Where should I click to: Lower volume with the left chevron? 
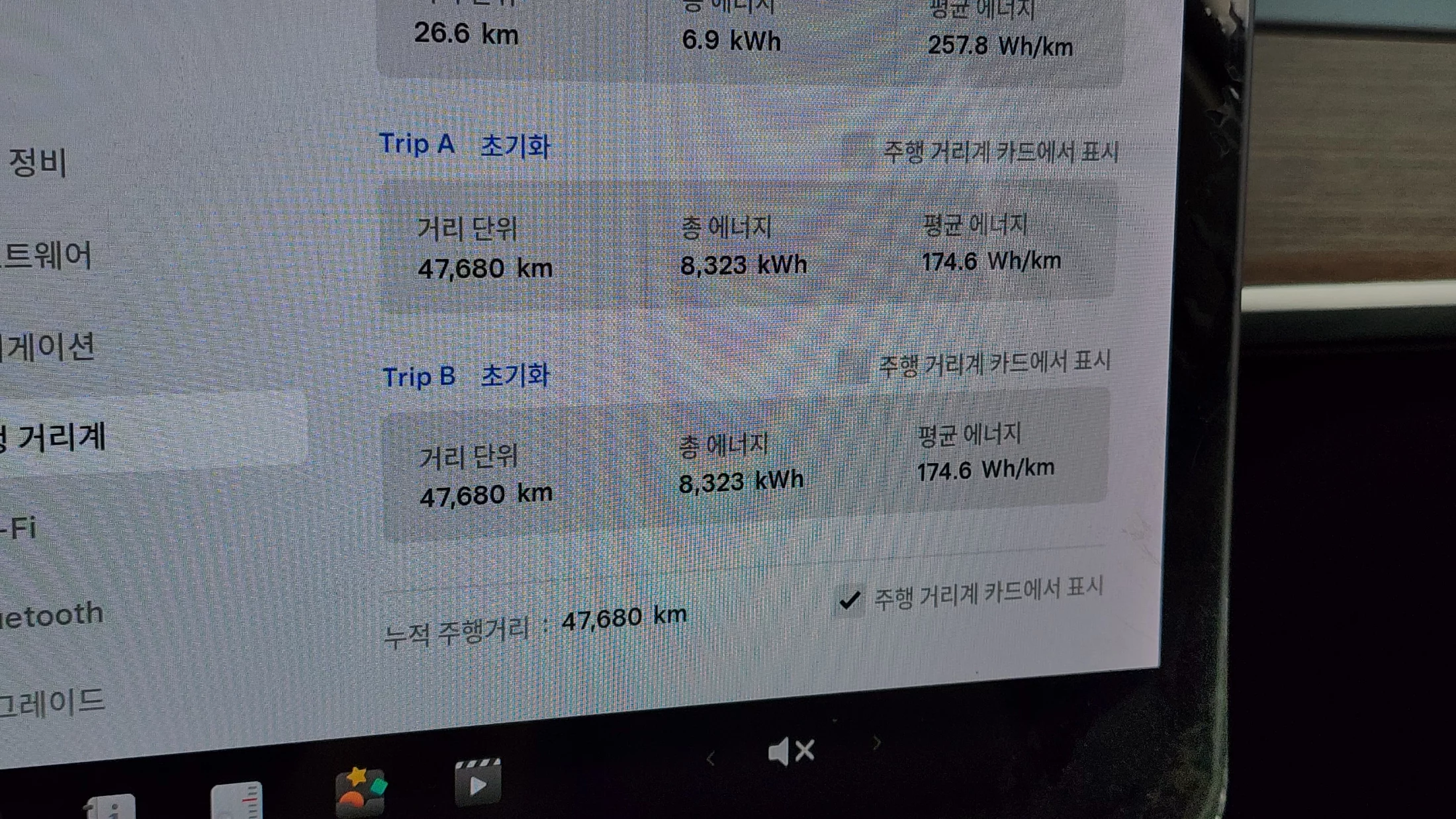[711, 758]
